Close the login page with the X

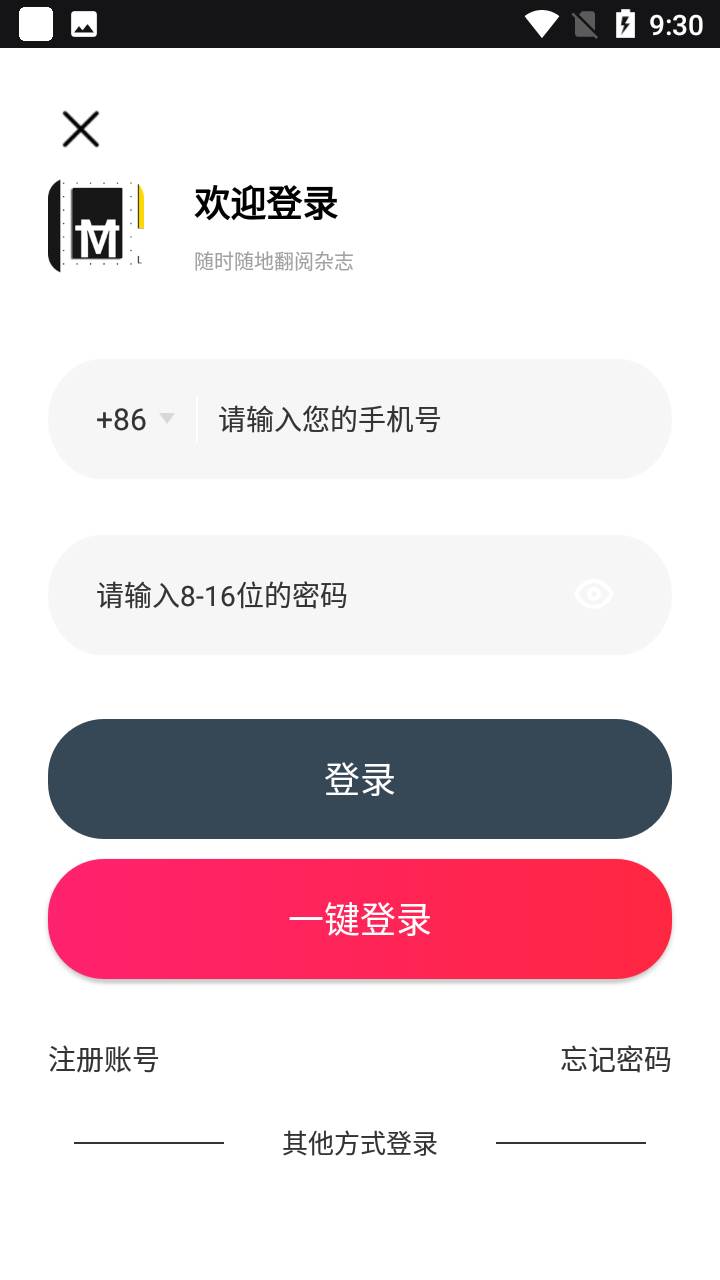pyautogui.click(x=80, y=128)
